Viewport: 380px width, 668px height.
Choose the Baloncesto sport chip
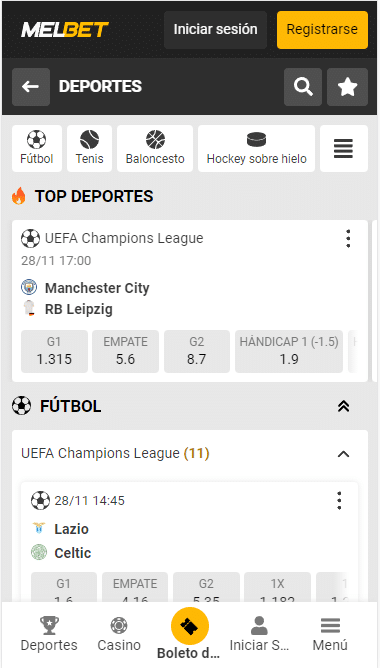(155, 148)
